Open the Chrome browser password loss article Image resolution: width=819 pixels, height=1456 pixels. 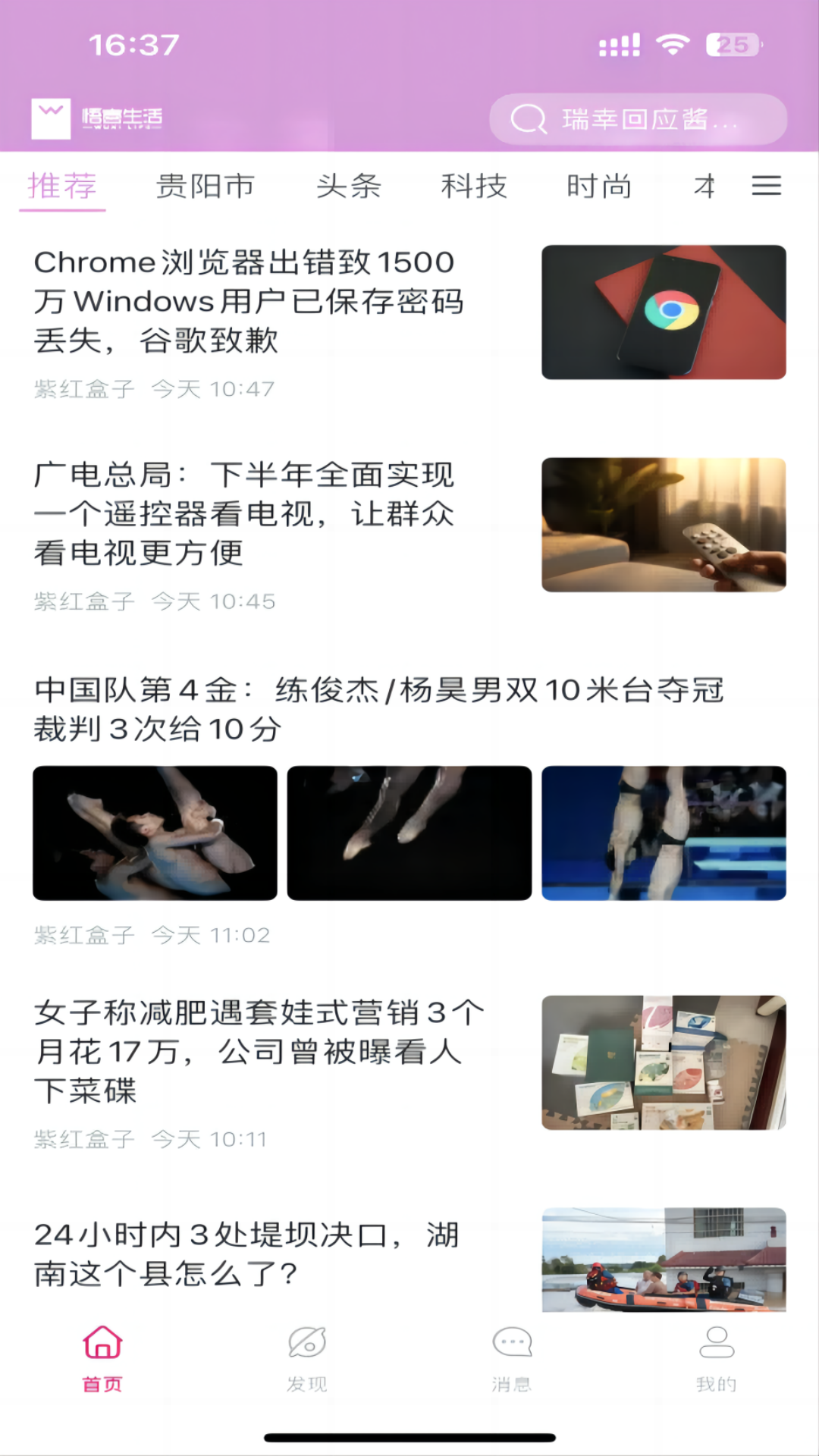(250, 302)
